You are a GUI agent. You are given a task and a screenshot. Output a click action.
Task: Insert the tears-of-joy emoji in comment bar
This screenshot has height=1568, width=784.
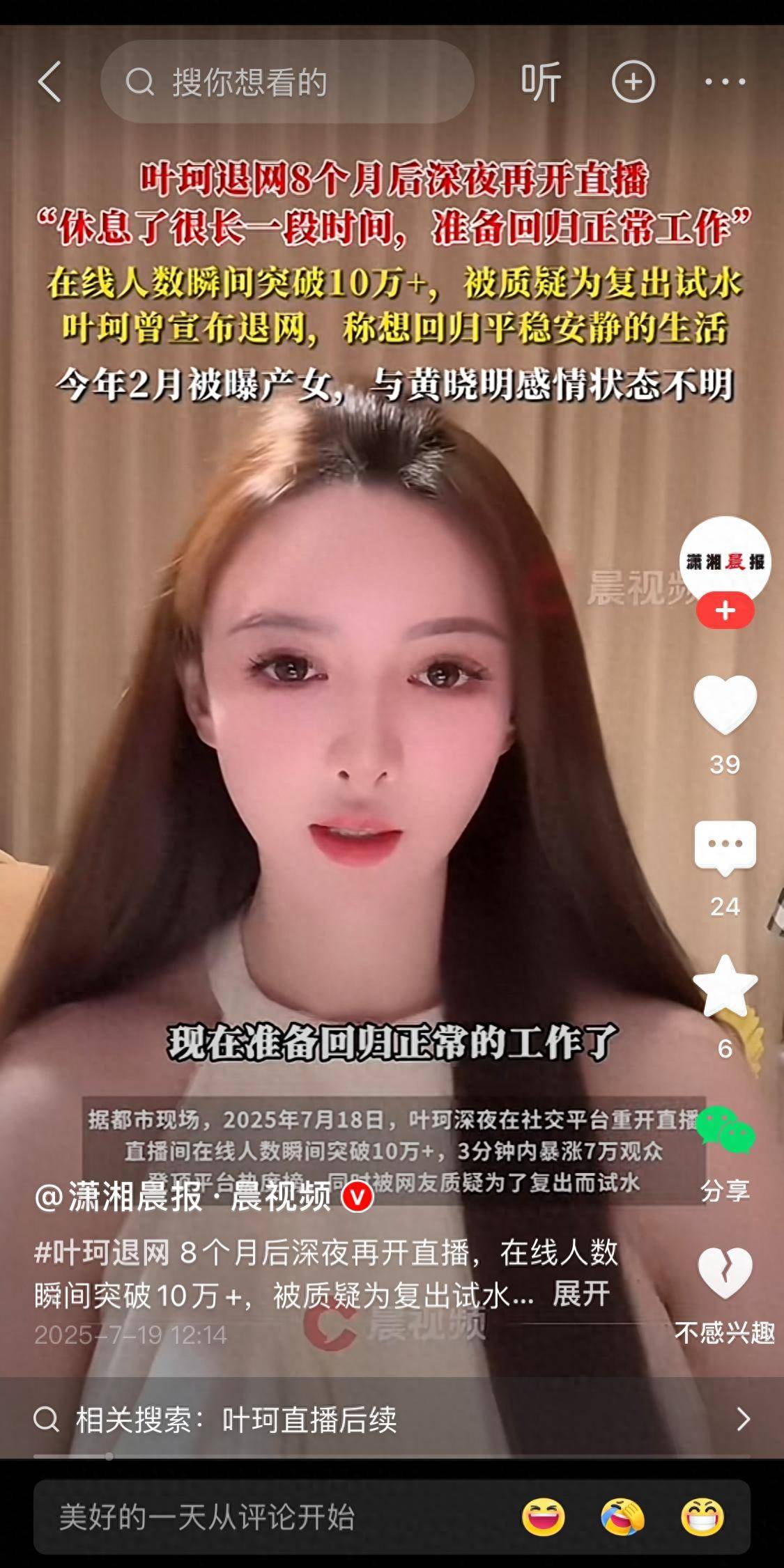point(623,1516)
